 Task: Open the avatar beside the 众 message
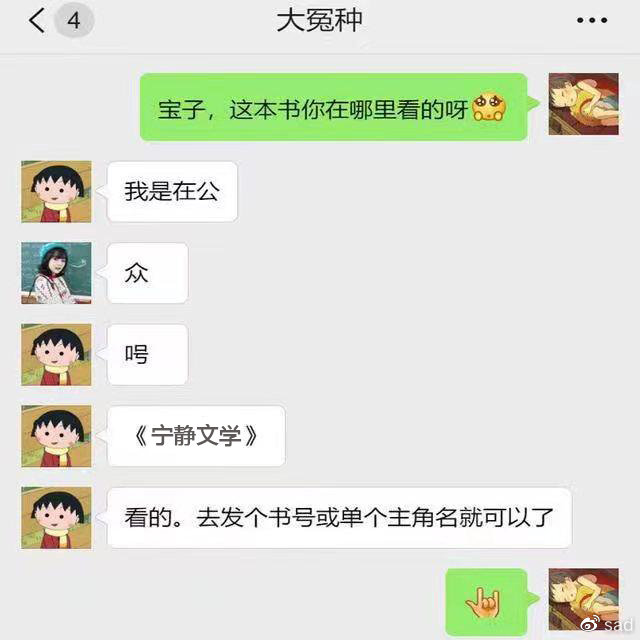coord(56,273)
